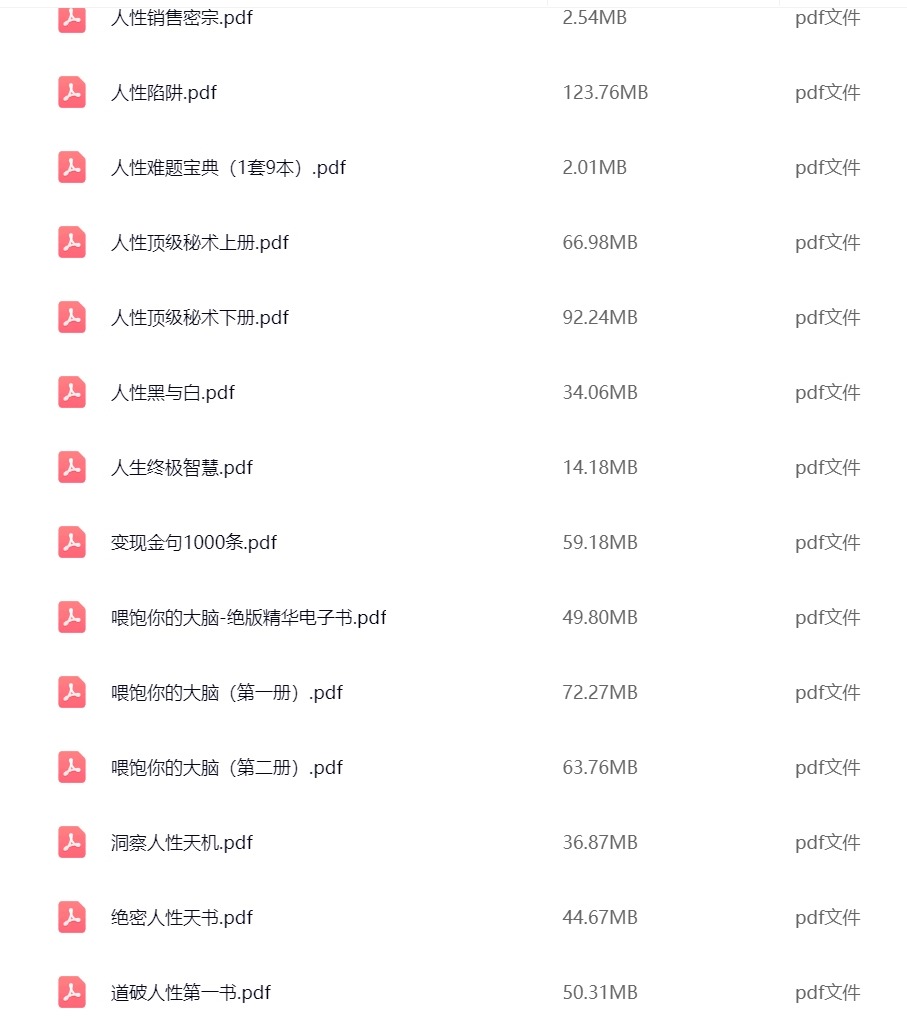Click the PDF icon for 人性陷阱.pdf
This screenshot has width=907, height=1018.
point(71,92)
